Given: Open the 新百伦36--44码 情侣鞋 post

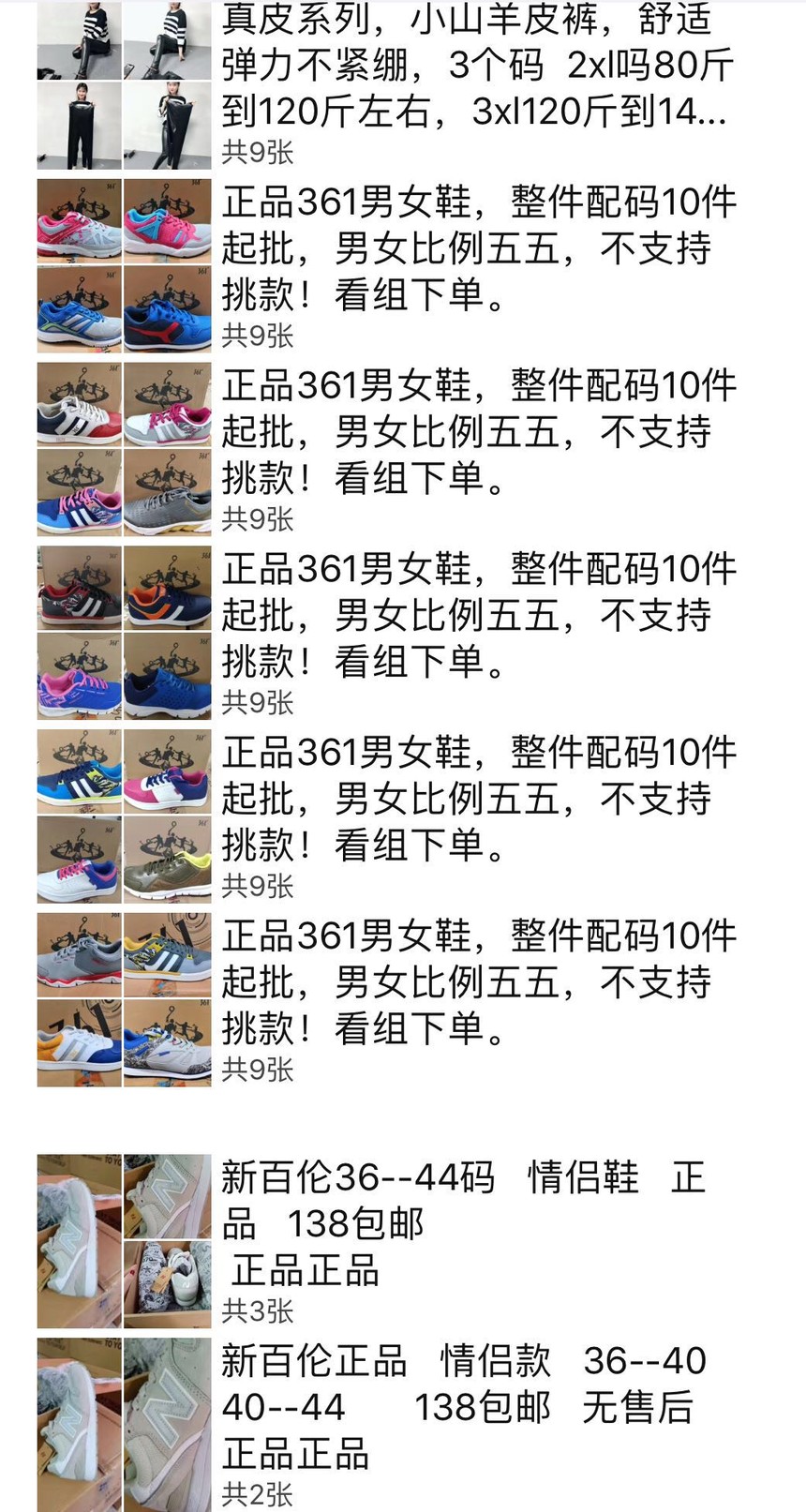Looking at the screenshot, I should point(463,1223).
